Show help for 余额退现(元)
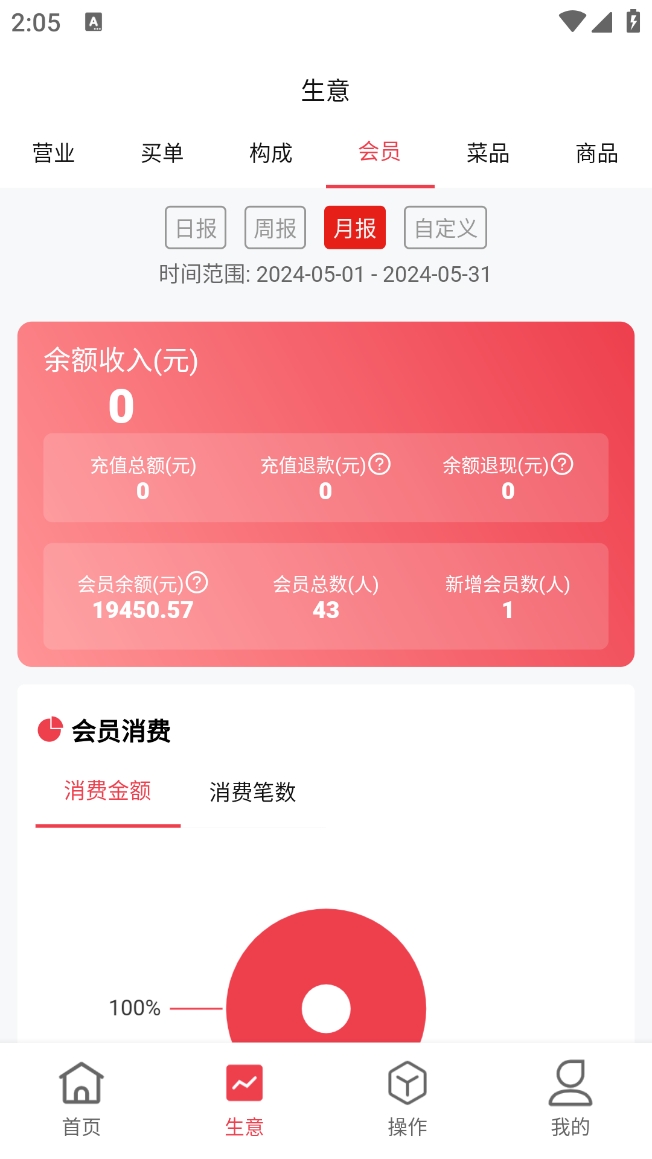Image resolution: width=652 pixels, height=1159 pixels. tap(563, 464)
